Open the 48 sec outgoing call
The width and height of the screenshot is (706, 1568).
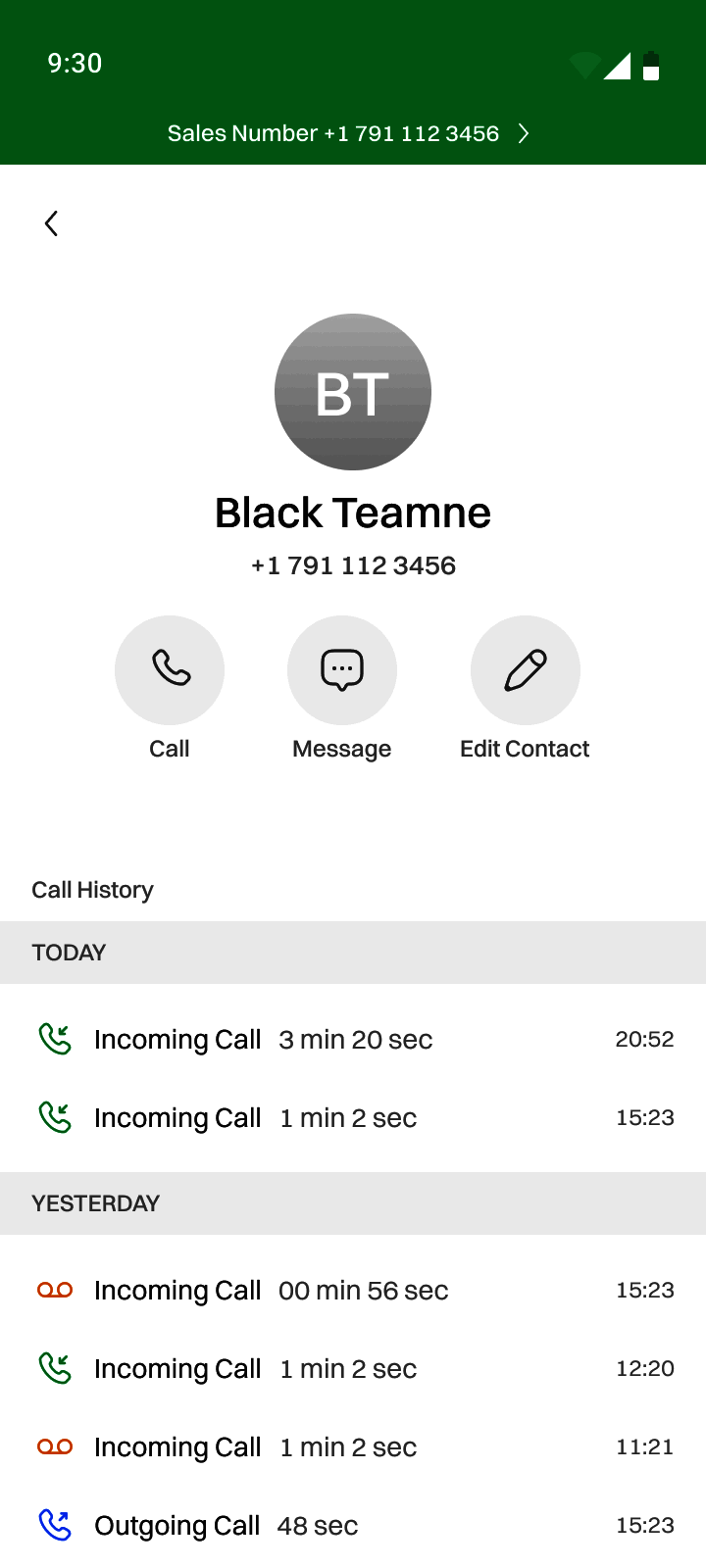click(353, 1525)
